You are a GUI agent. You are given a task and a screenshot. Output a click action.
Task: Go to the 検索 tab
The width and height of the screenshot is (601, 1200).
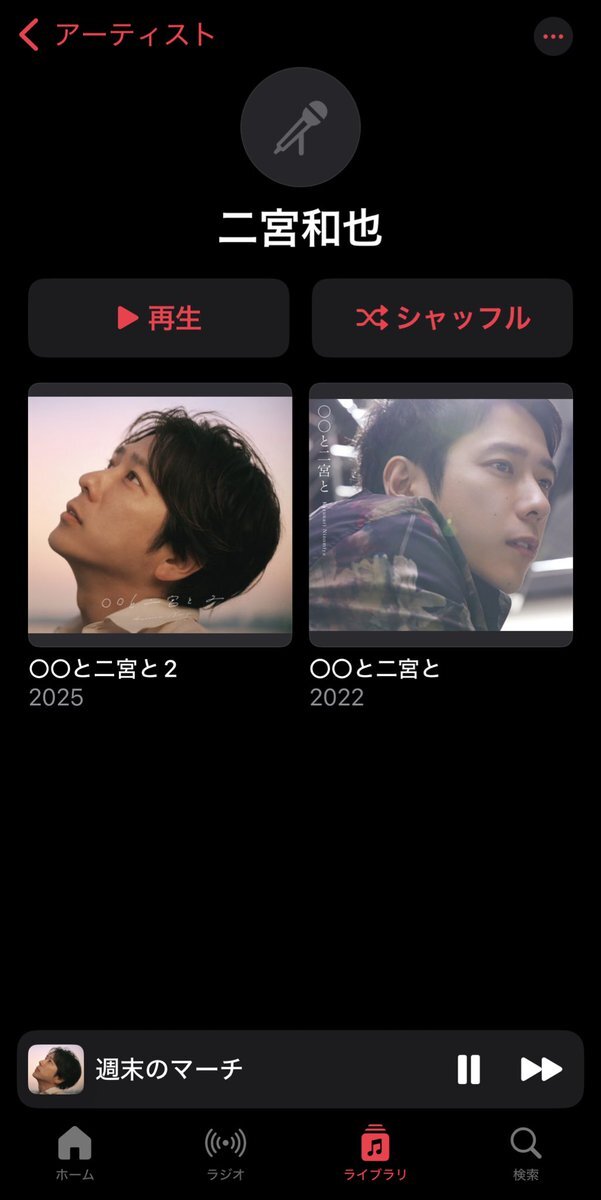point(525,1153)
